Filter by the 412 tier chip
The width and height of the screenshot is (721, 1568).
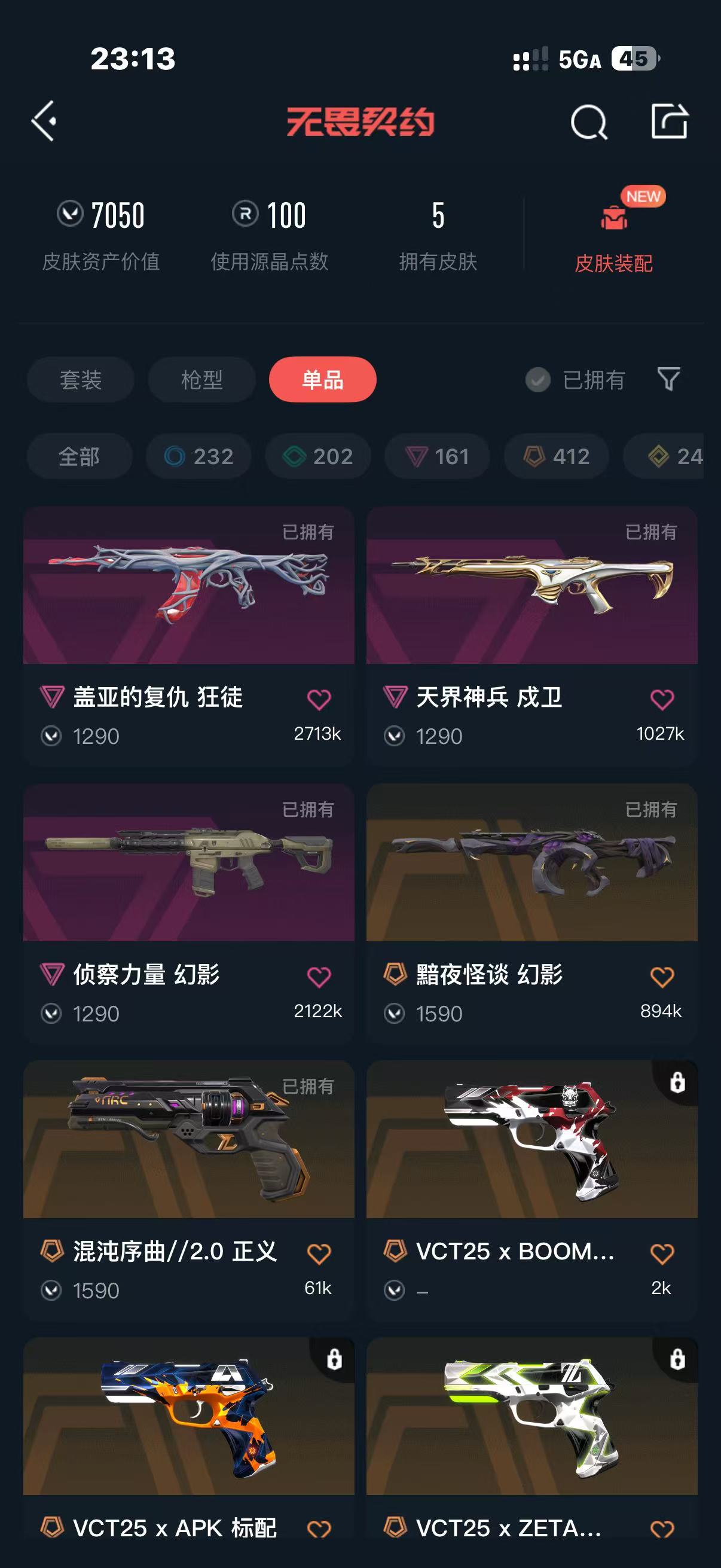coord(557,456)
